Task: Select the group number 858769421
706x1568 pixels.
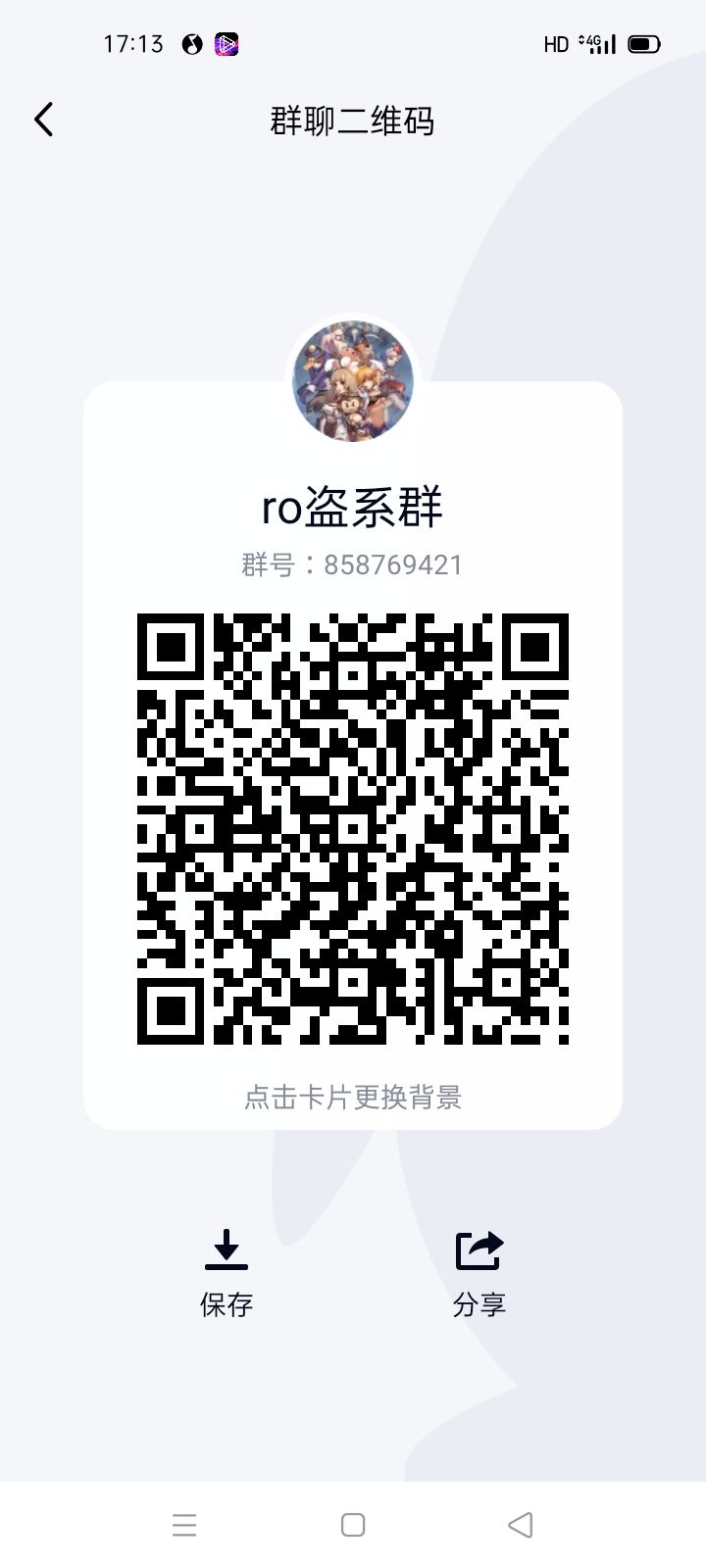Action: pos(353,564)
